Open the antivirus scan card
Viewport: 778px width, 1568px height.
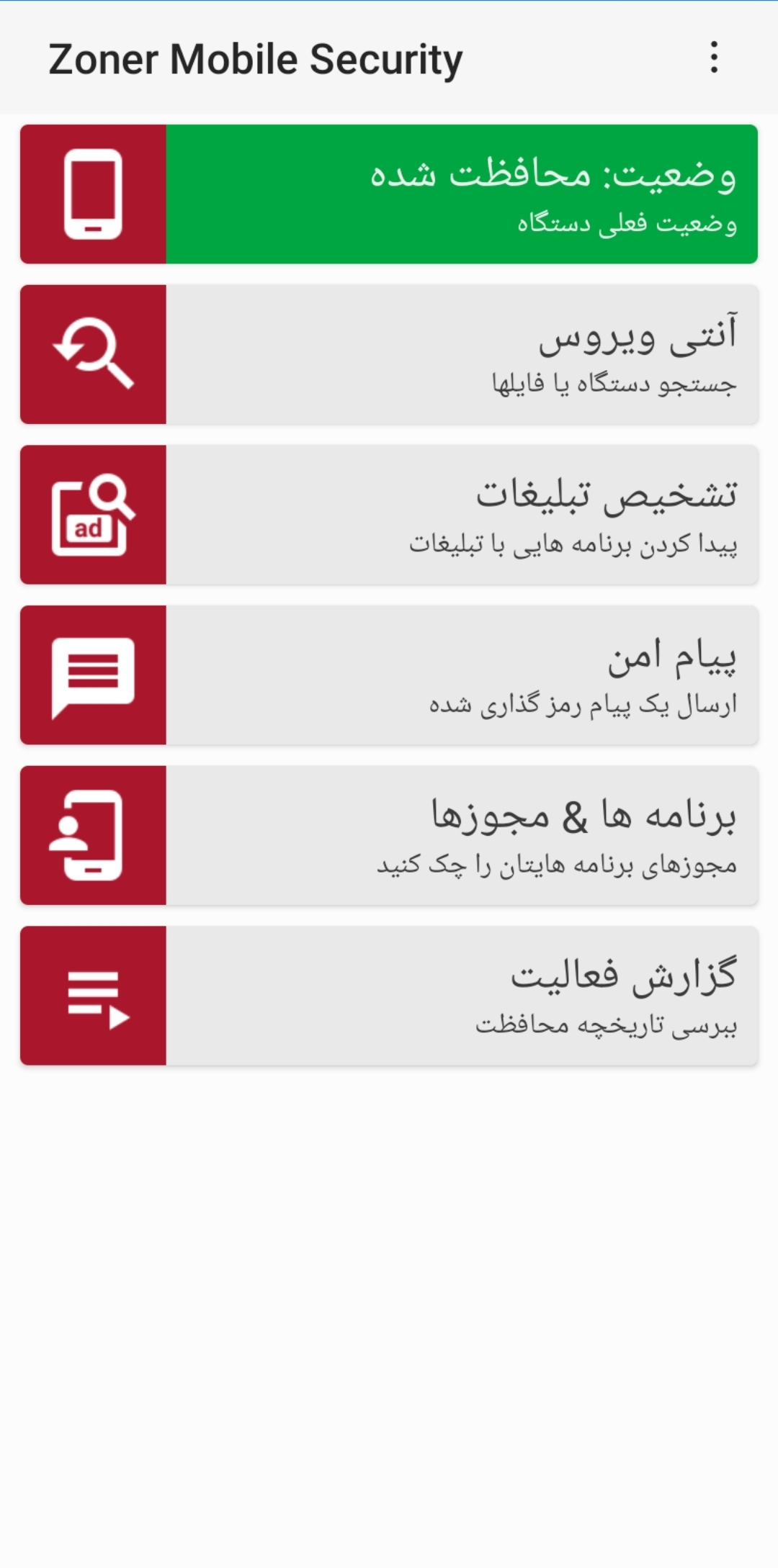389,354
